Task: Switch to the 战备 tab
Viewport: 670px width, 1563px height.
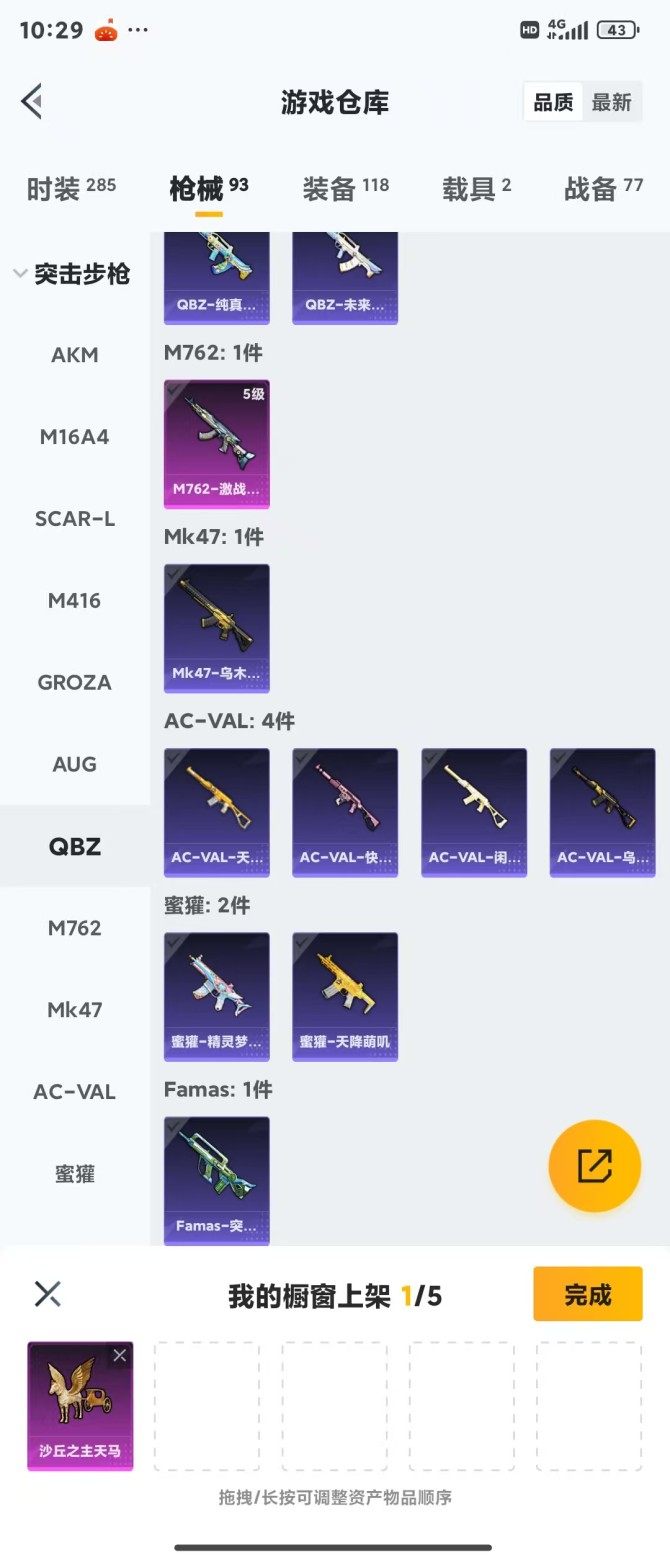Action: point(603,188)
